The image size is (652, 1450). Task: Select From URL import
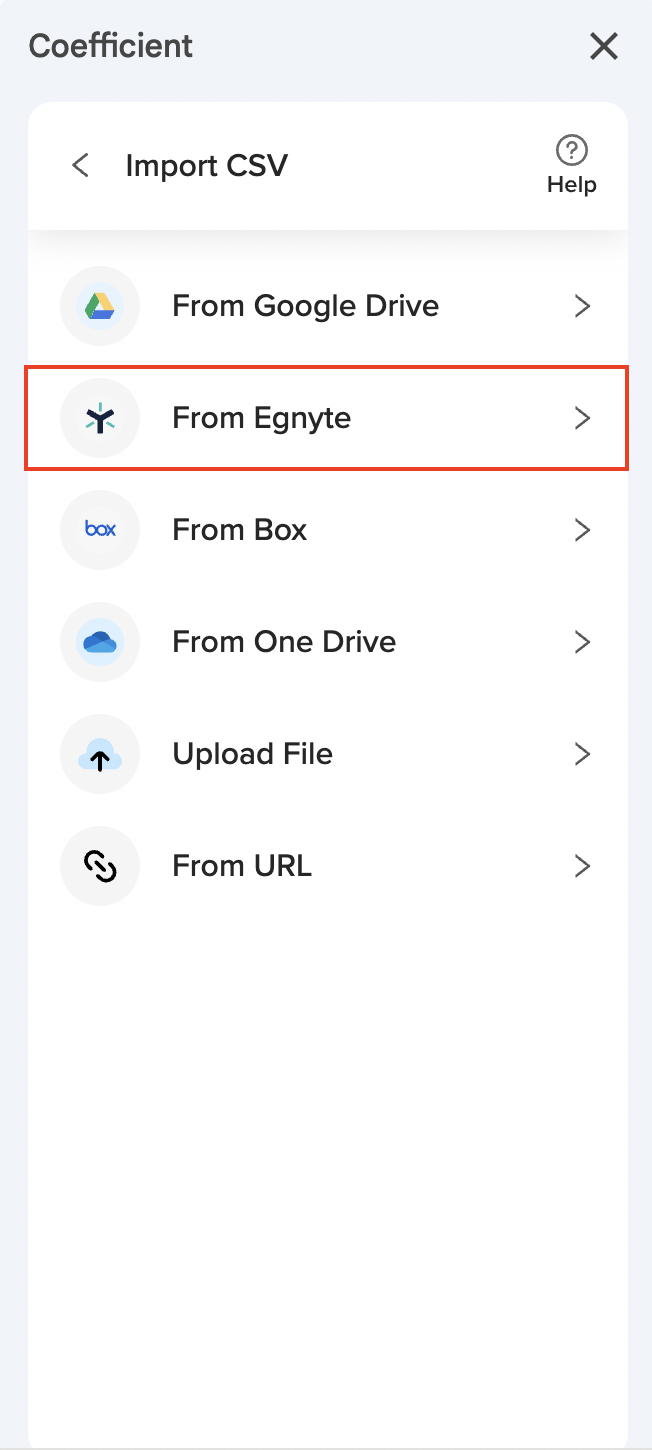[326, 866]
